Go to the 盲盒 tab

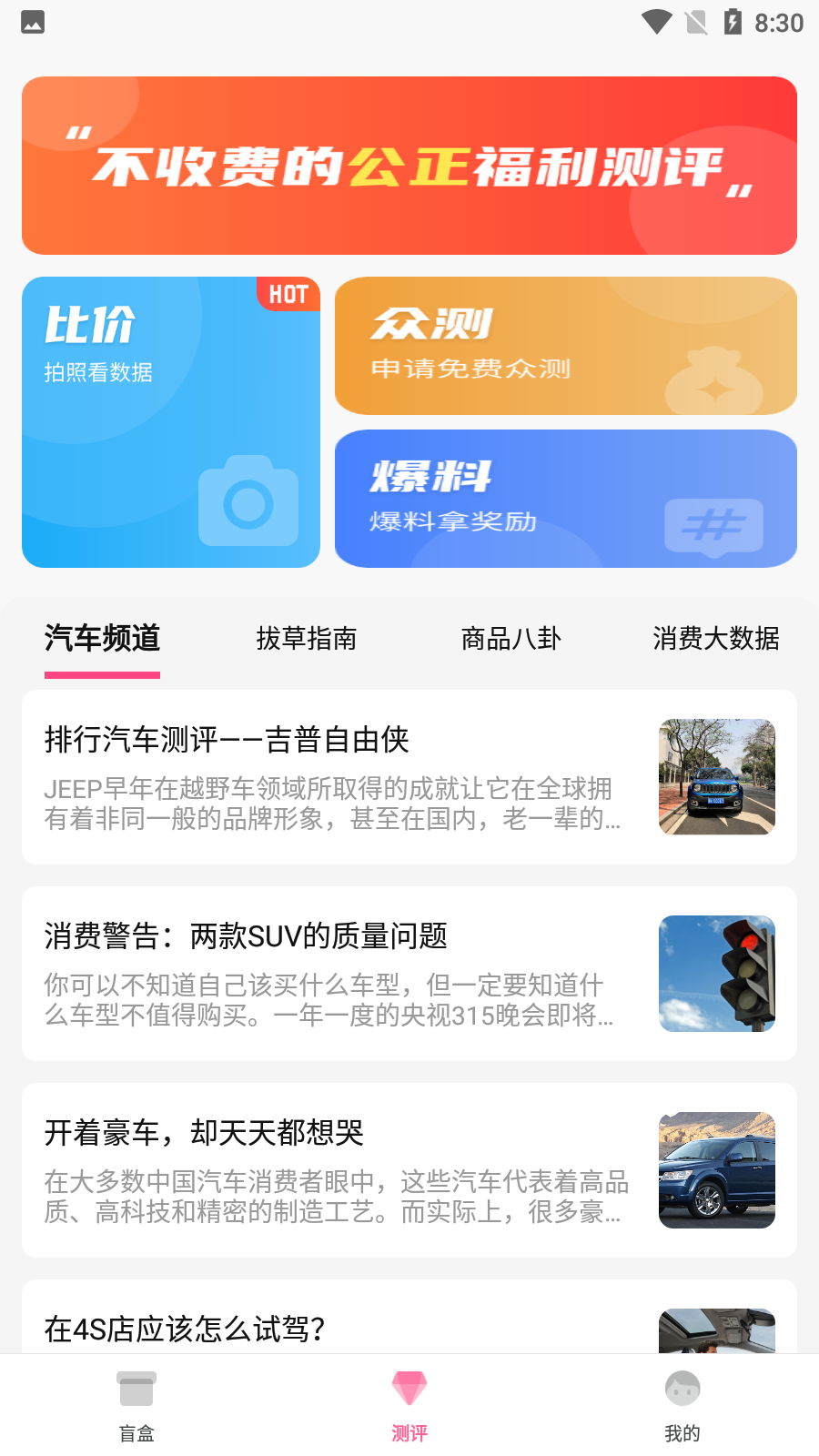tap(136, 1406)
